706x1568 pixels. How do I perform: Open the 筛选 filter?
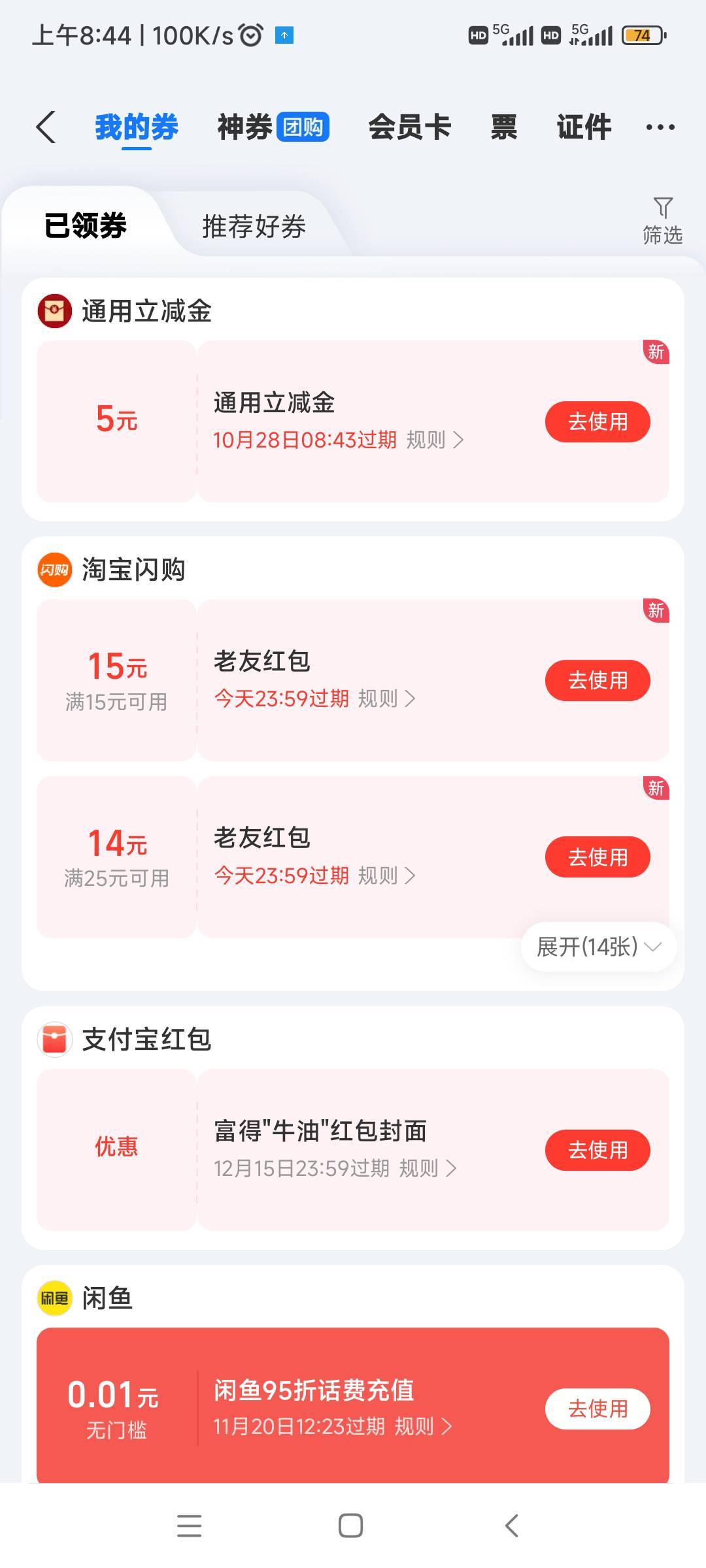click(662, 221)
